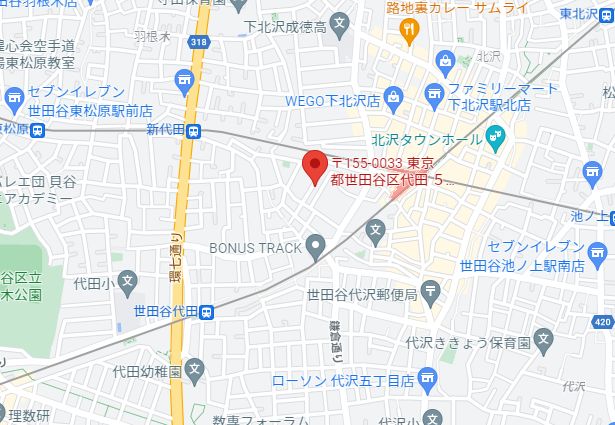
Task: Select ローソン 代沢五丁目店 marker
Action: (x=429, y=380)
